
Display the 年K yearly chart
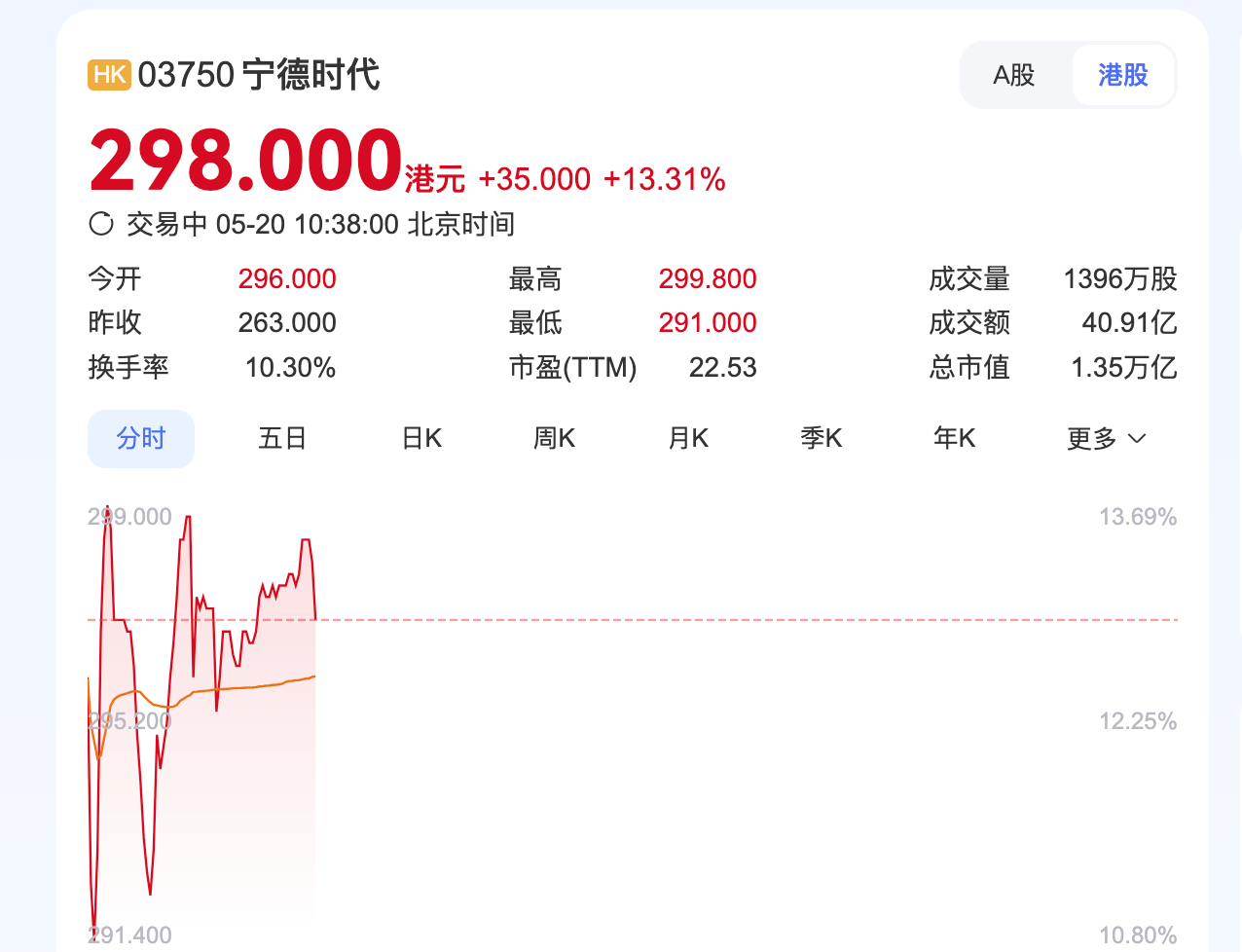[x=954, y=439]
